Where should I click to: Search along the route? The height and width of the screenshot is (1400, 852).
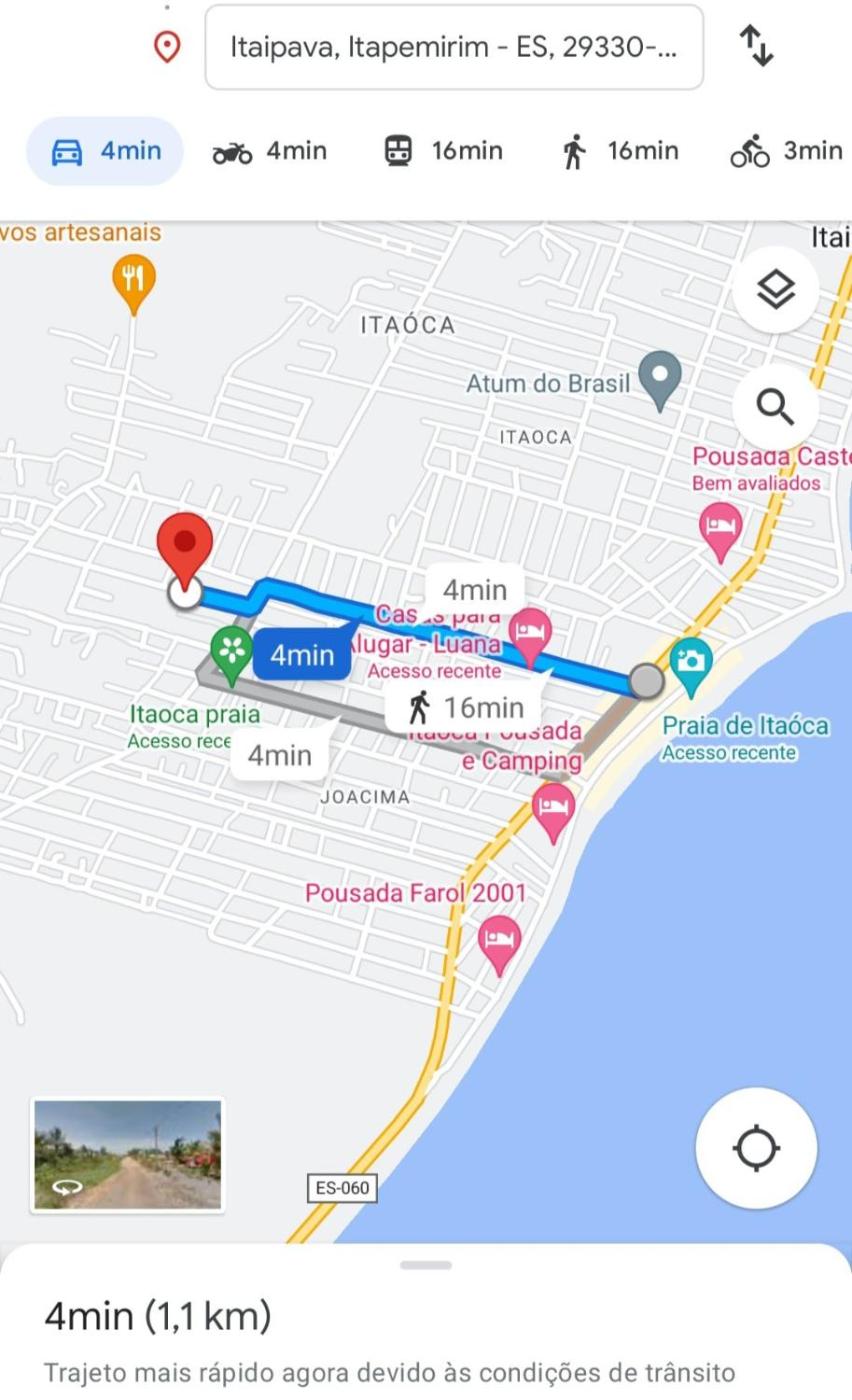point(775,407)
